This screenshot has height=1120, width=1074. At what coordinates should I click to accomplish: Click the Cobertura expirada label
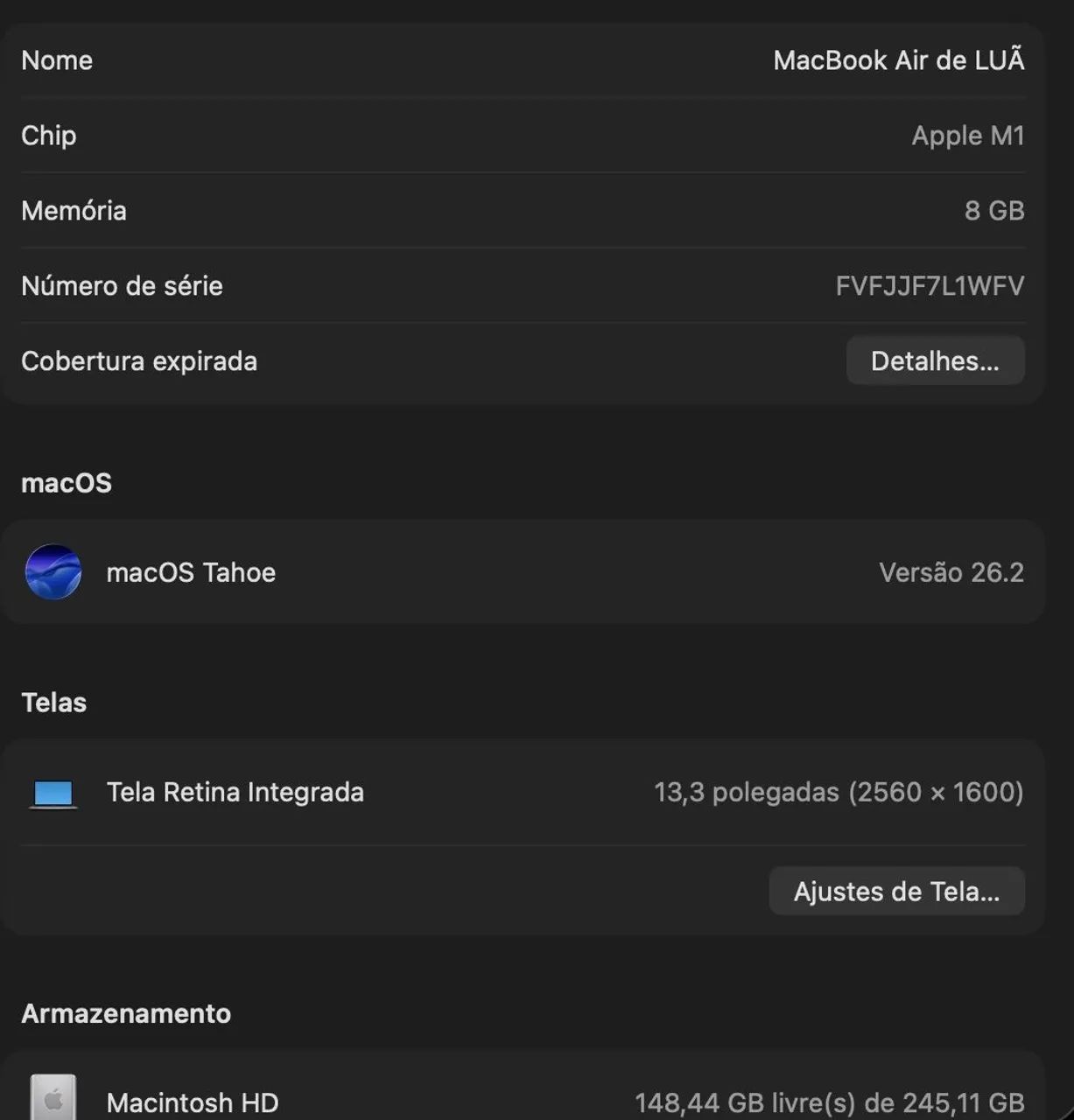[x=139, y=360]
